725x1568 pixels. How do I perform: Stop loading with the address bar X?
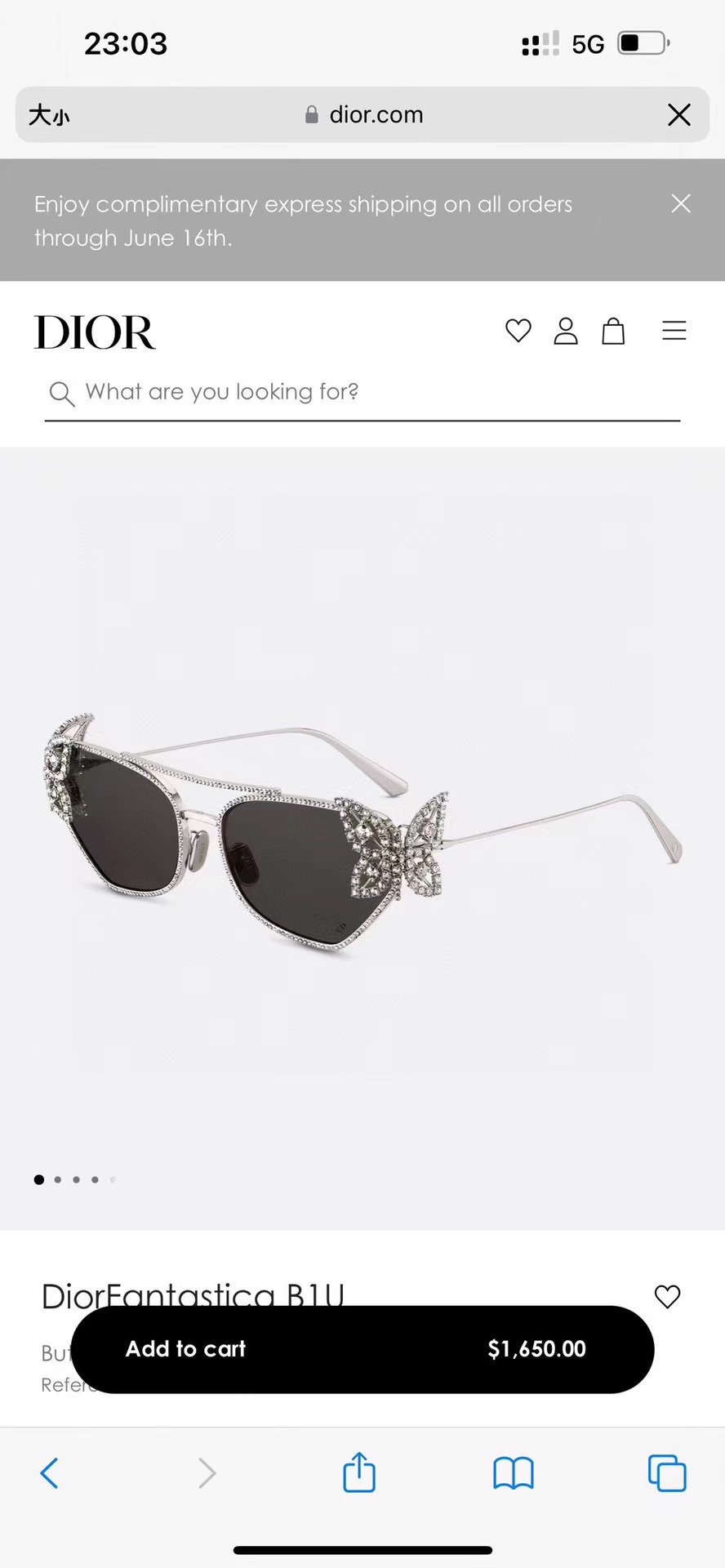(679, 114)
